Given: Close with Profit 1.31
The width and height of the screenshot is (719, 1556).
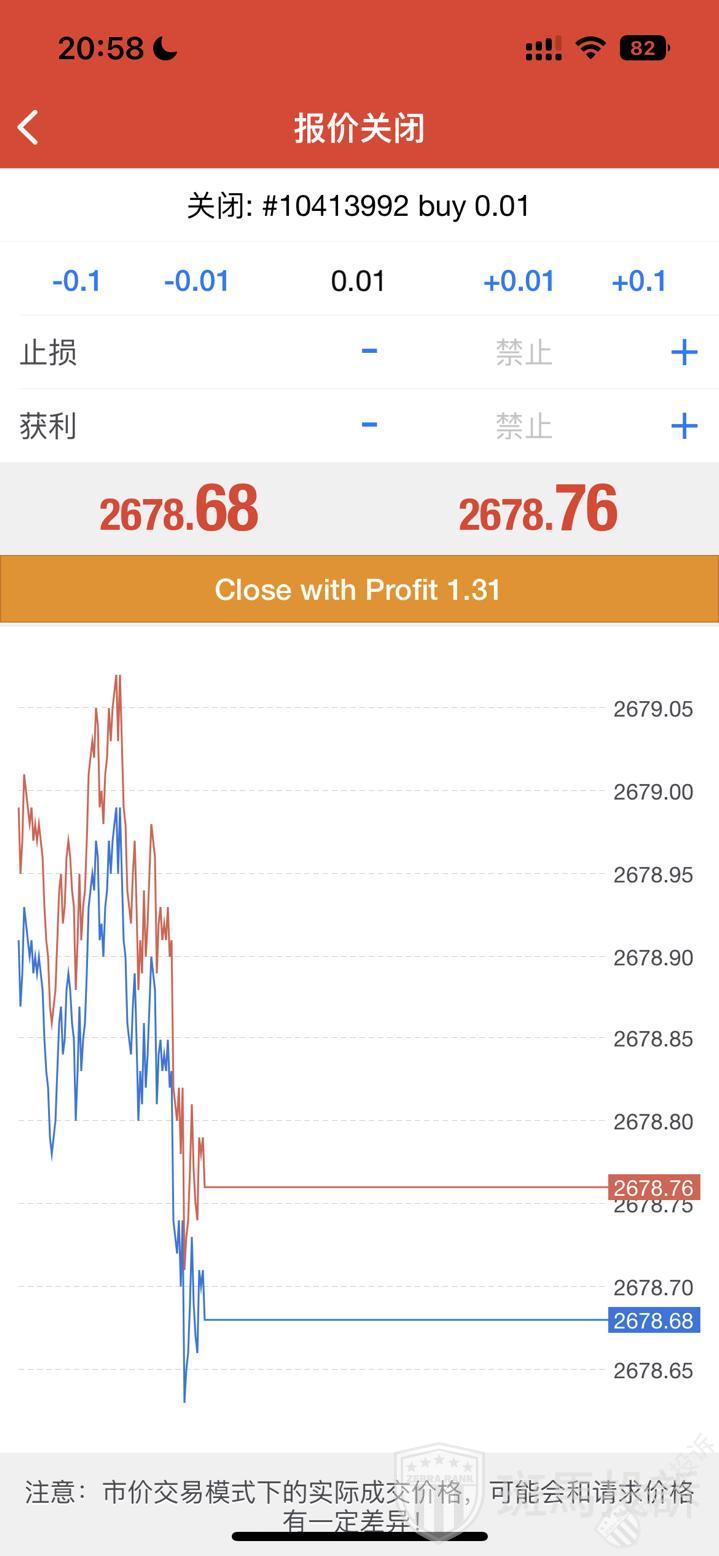Looking at the screenshot, I should coord(359,589).
